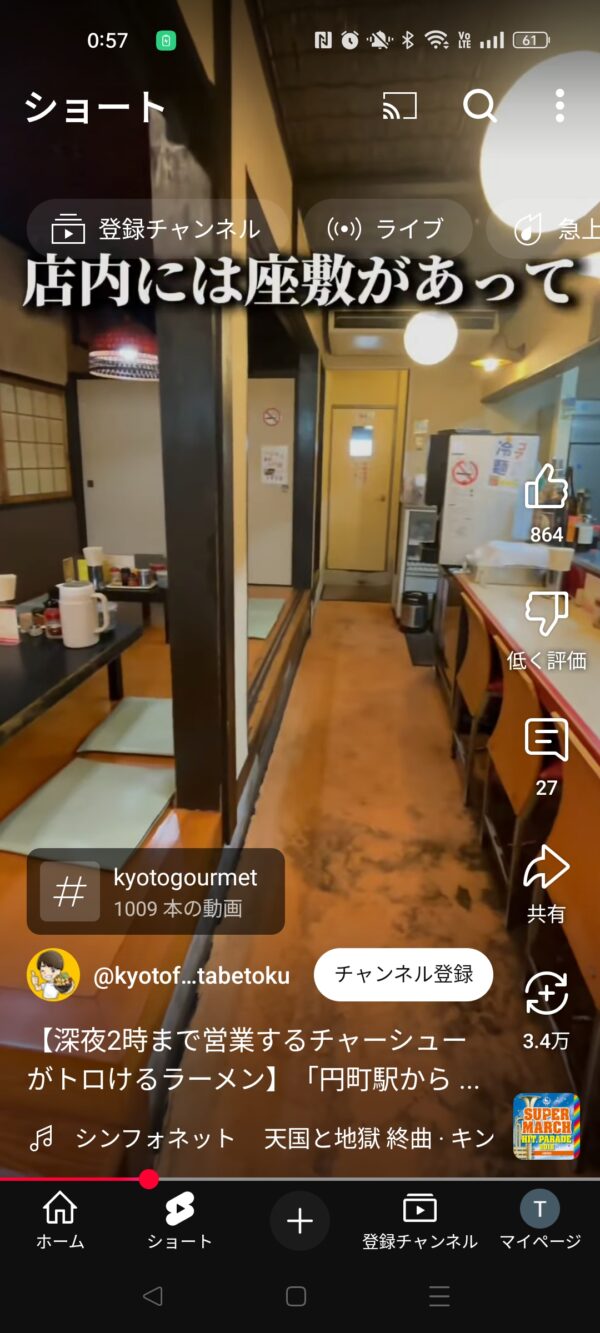This screenshot has width=600, height=1333.
Task: Open search in Shorts
Action: coord(480,105)
